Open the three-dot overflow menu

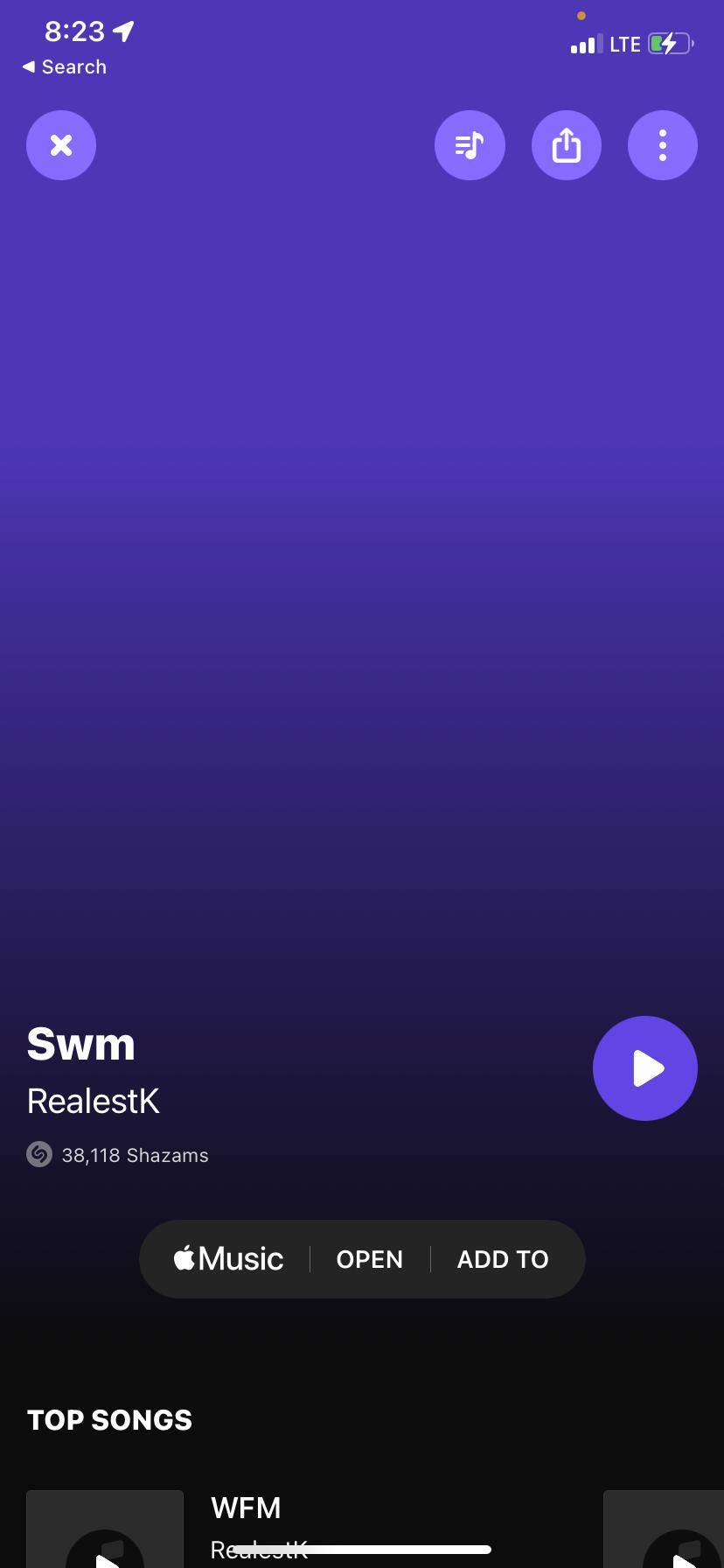(x=663, y=145)
